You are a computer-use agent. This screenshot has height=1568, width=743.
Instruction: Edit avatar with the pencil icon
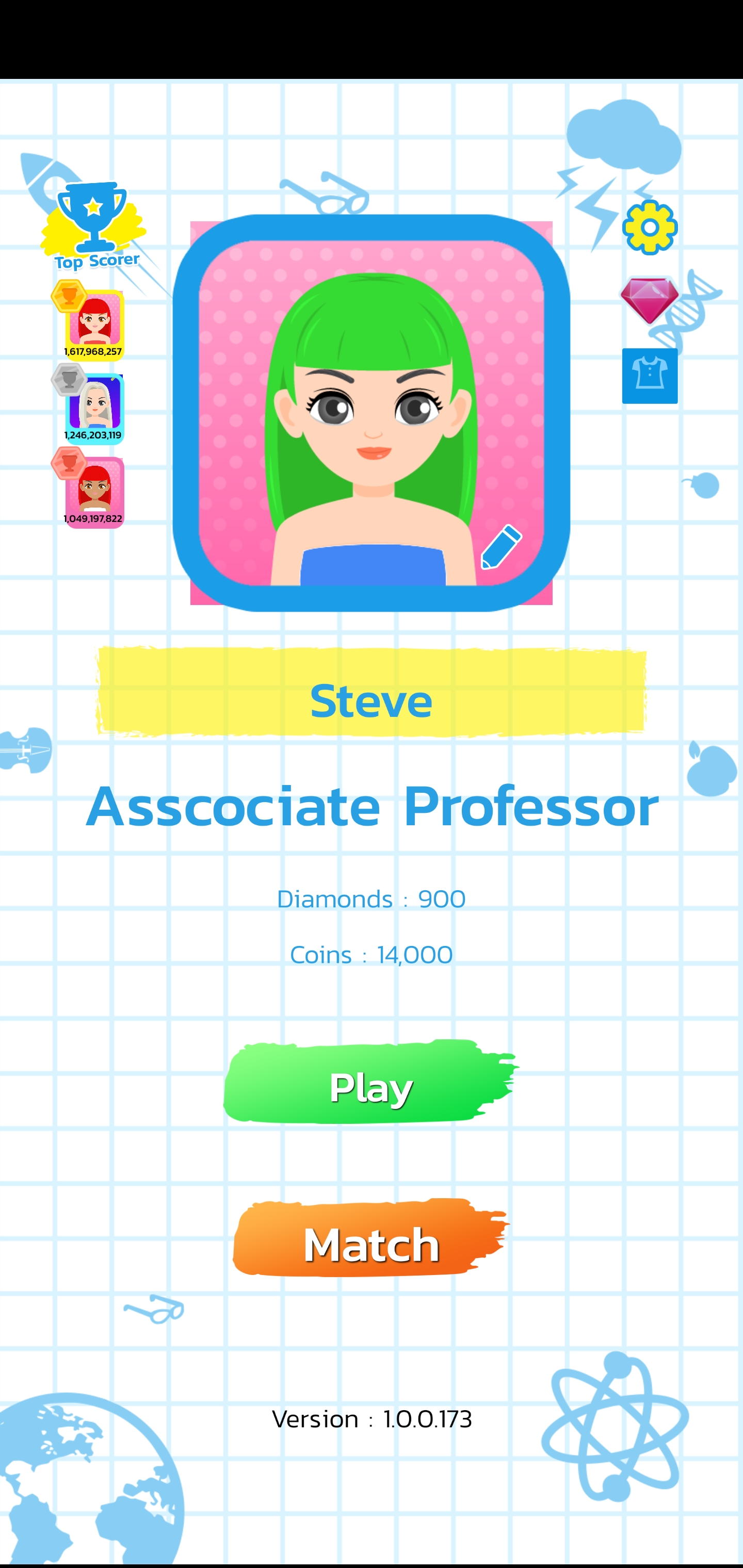[501, 547]
